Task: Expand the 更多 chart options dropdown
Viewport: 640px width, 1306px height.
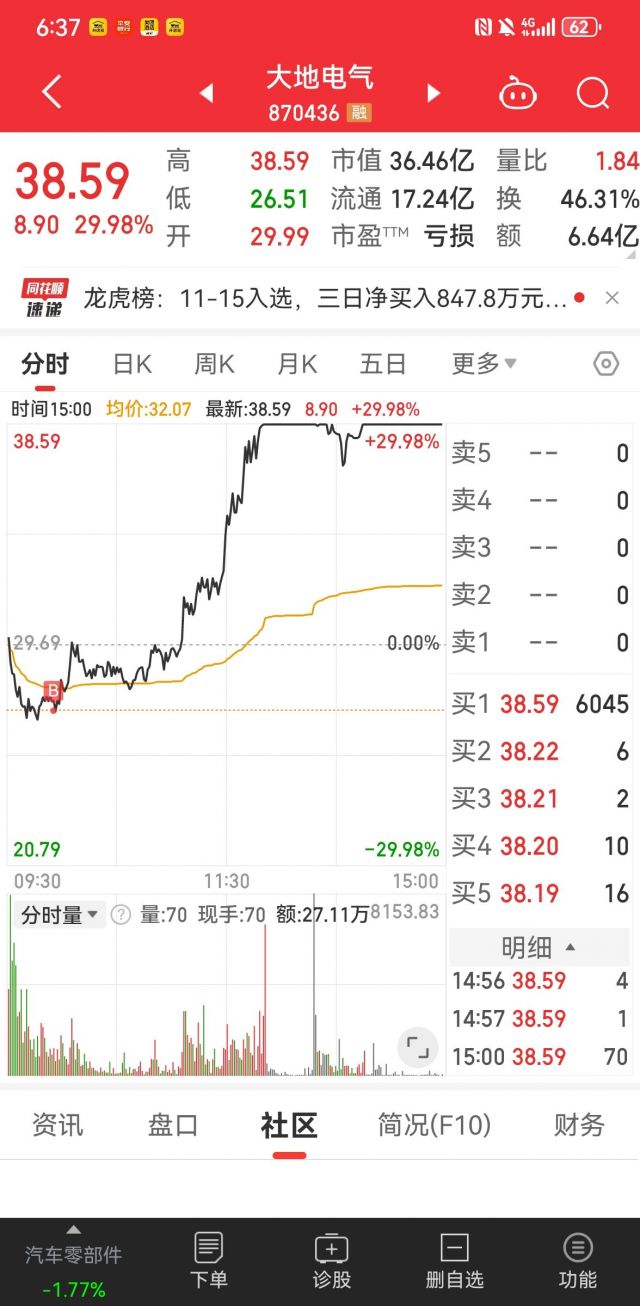Action: (x=484, y=364)
